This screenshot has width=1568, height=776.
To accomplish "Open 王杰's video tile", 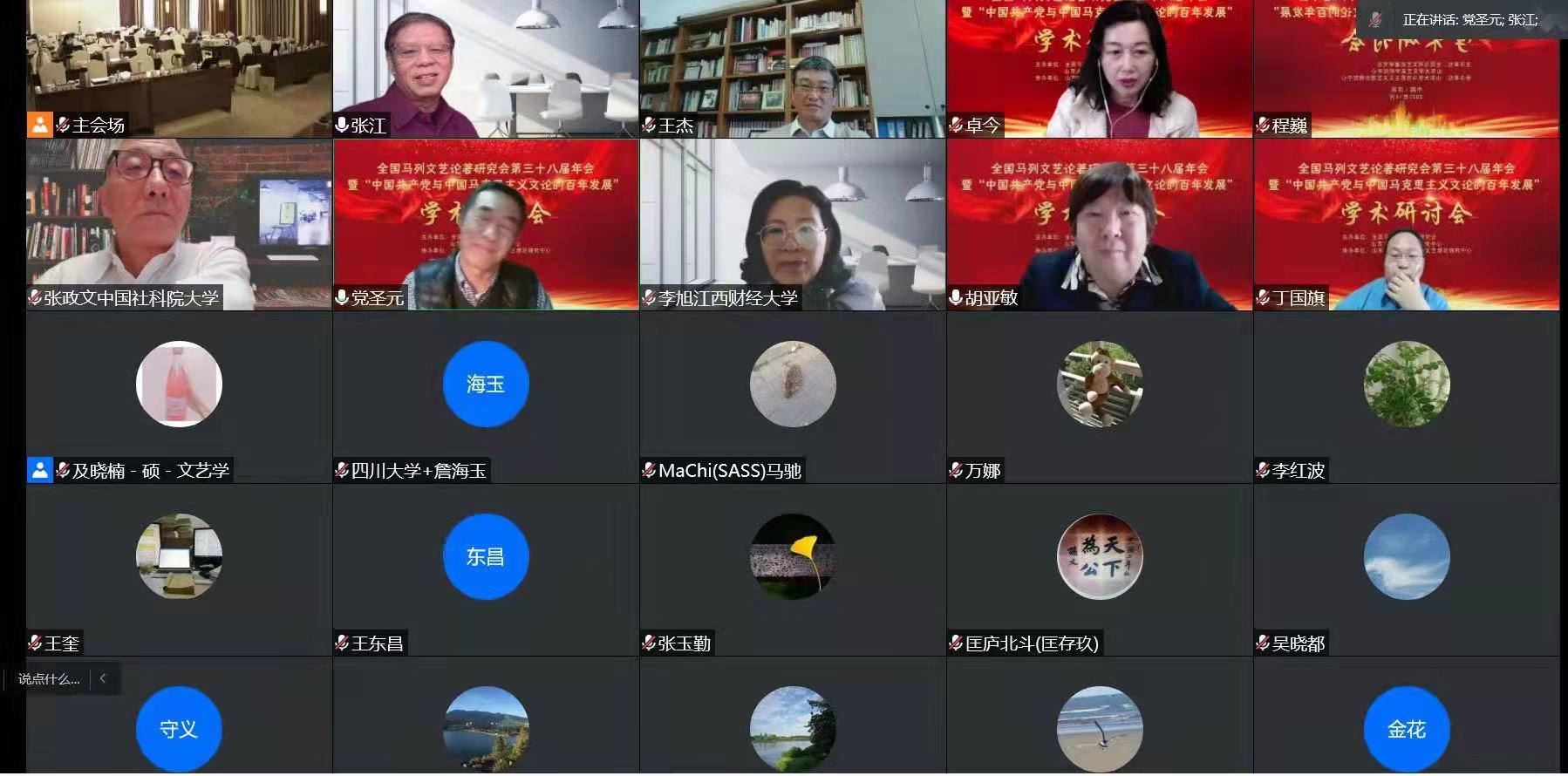I will 793,68.
